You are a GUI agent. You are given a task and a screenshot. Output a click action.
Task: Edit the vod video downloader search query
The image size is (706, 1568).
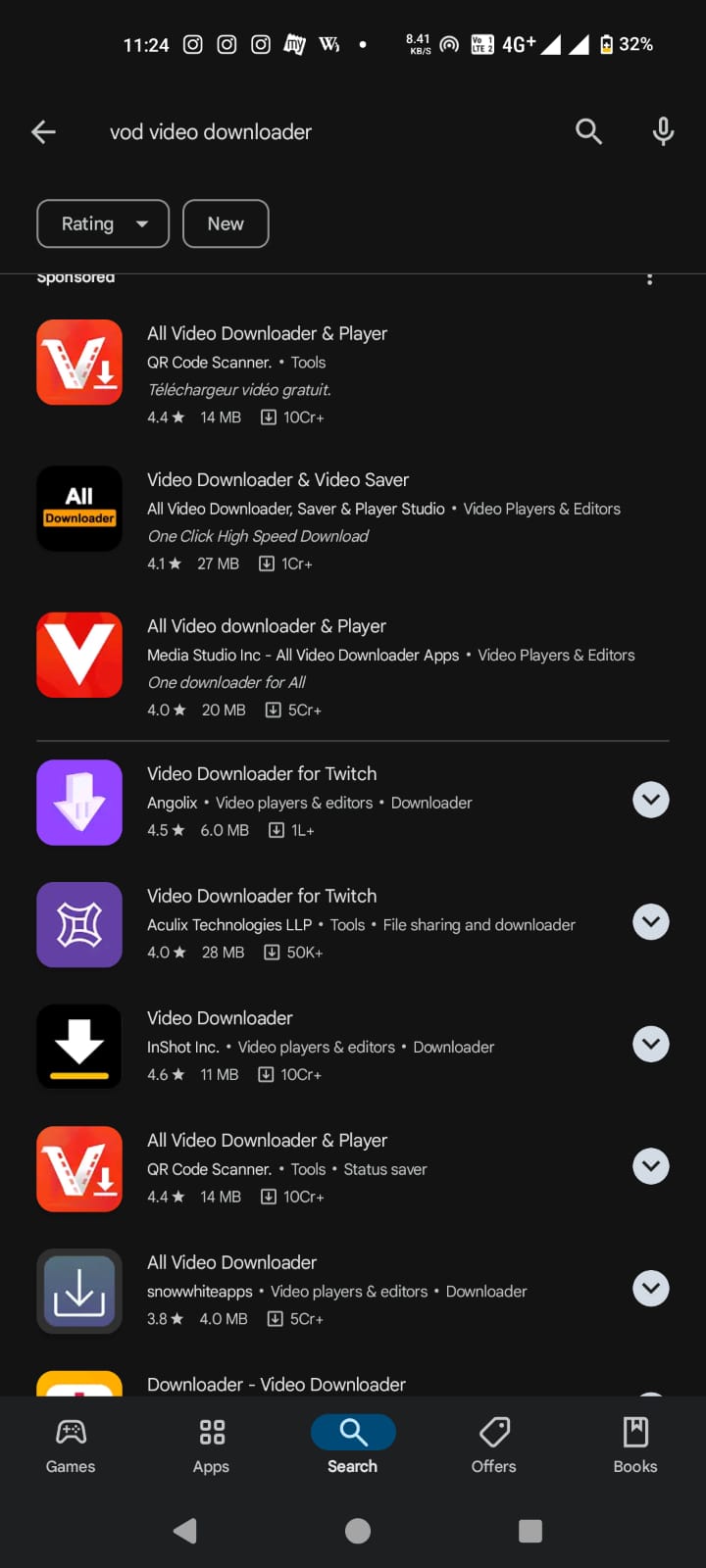(211, 131)
